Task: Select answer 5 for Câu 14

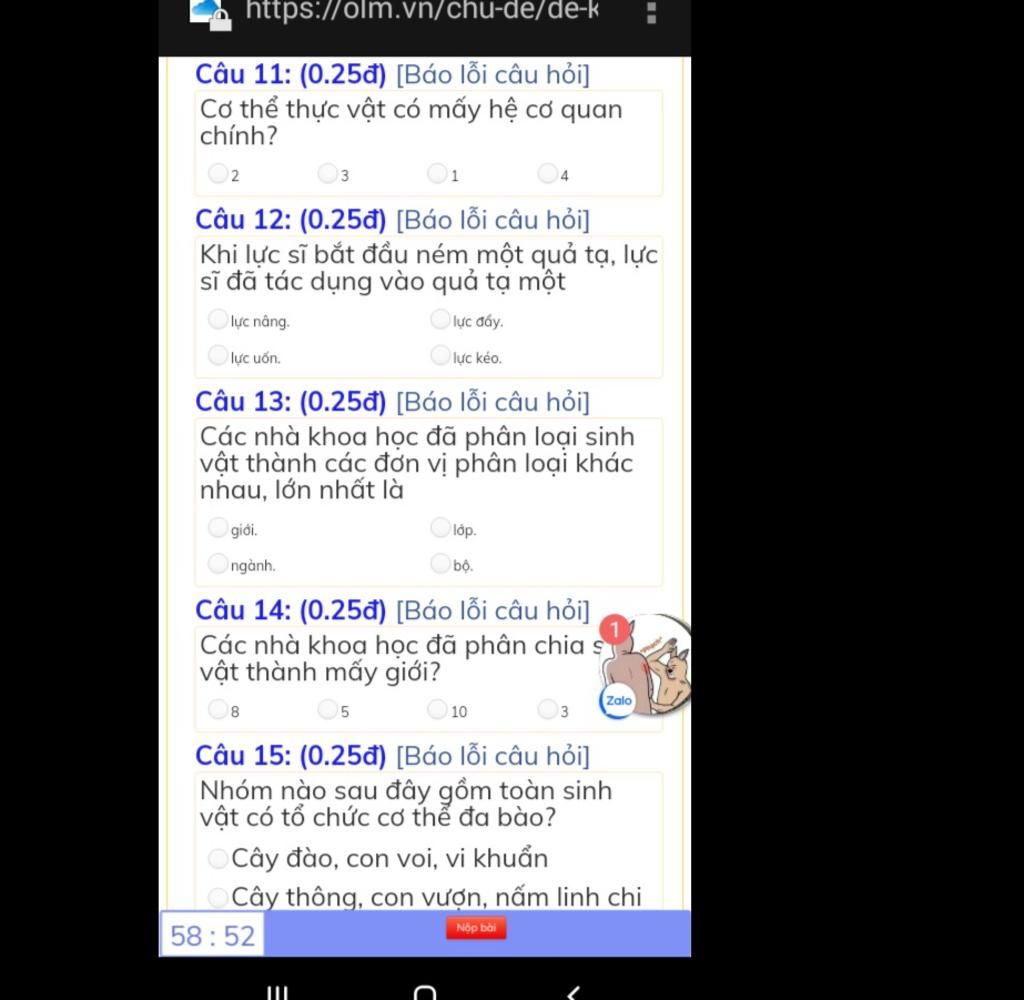Action: [x=328, y=710]
